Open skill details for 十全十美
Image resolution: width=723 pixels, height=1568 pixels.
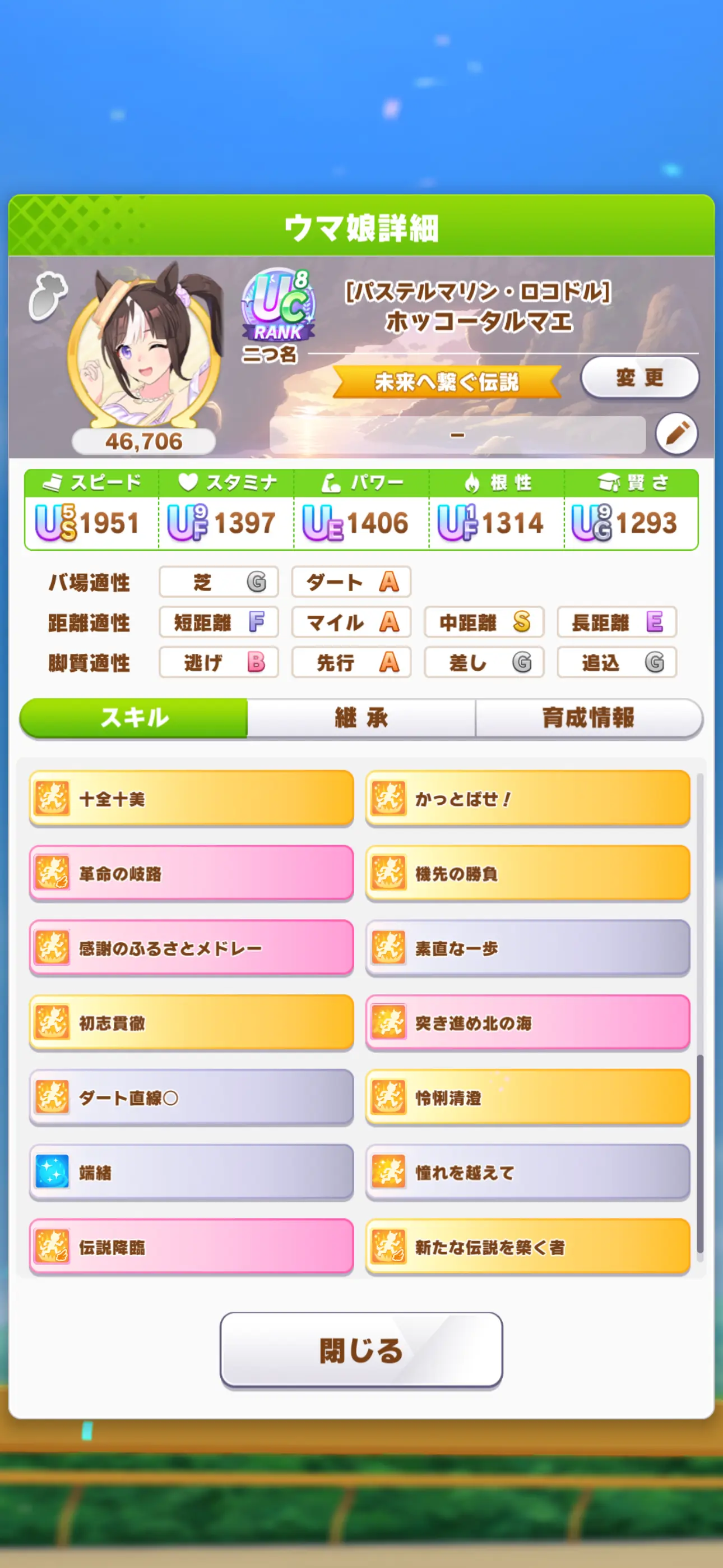click(x=191, y=798)
